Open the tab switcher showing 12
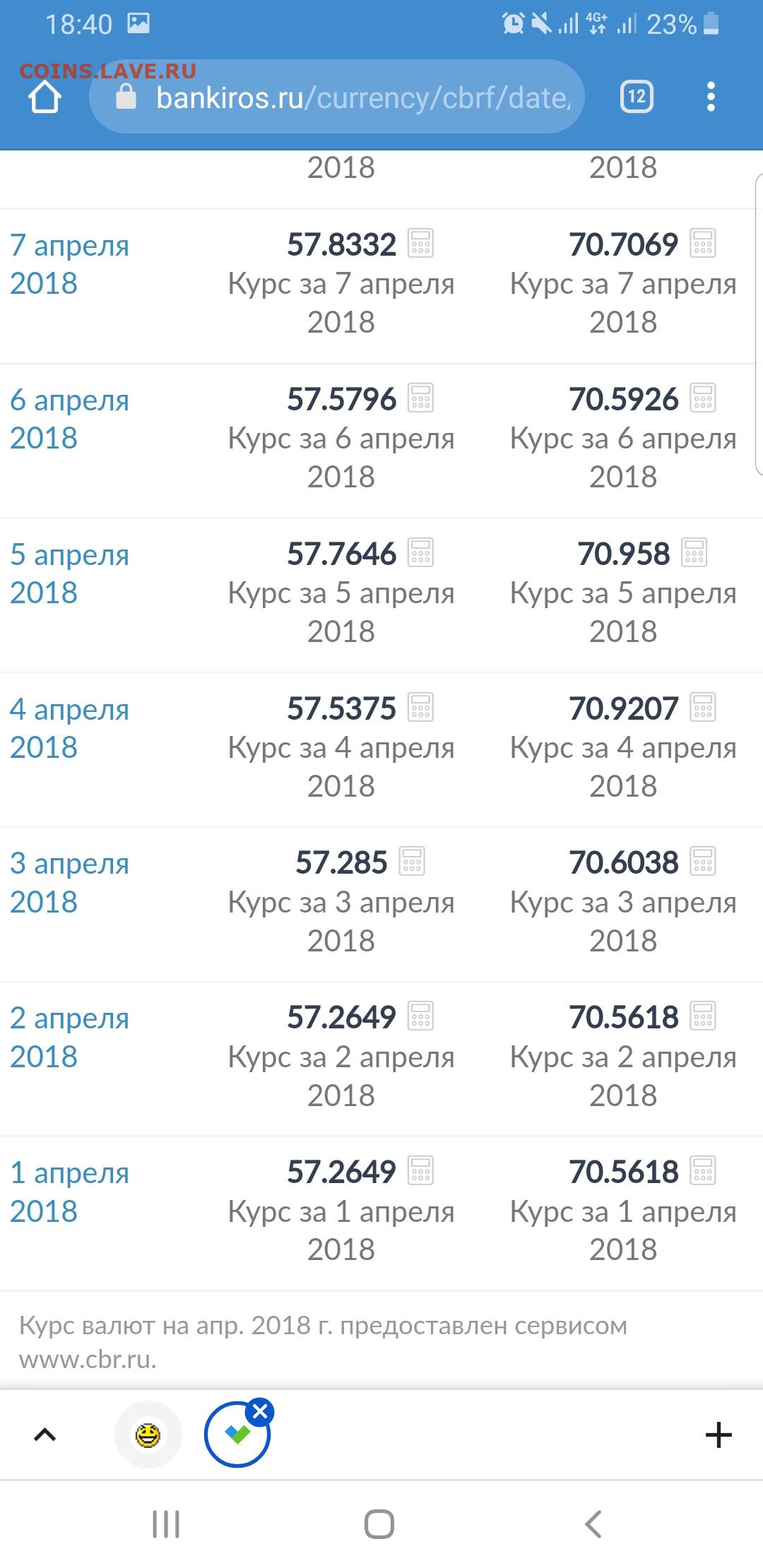Image resolution: width=763 pixels, height=1568 pixels. tap(637, 97)
